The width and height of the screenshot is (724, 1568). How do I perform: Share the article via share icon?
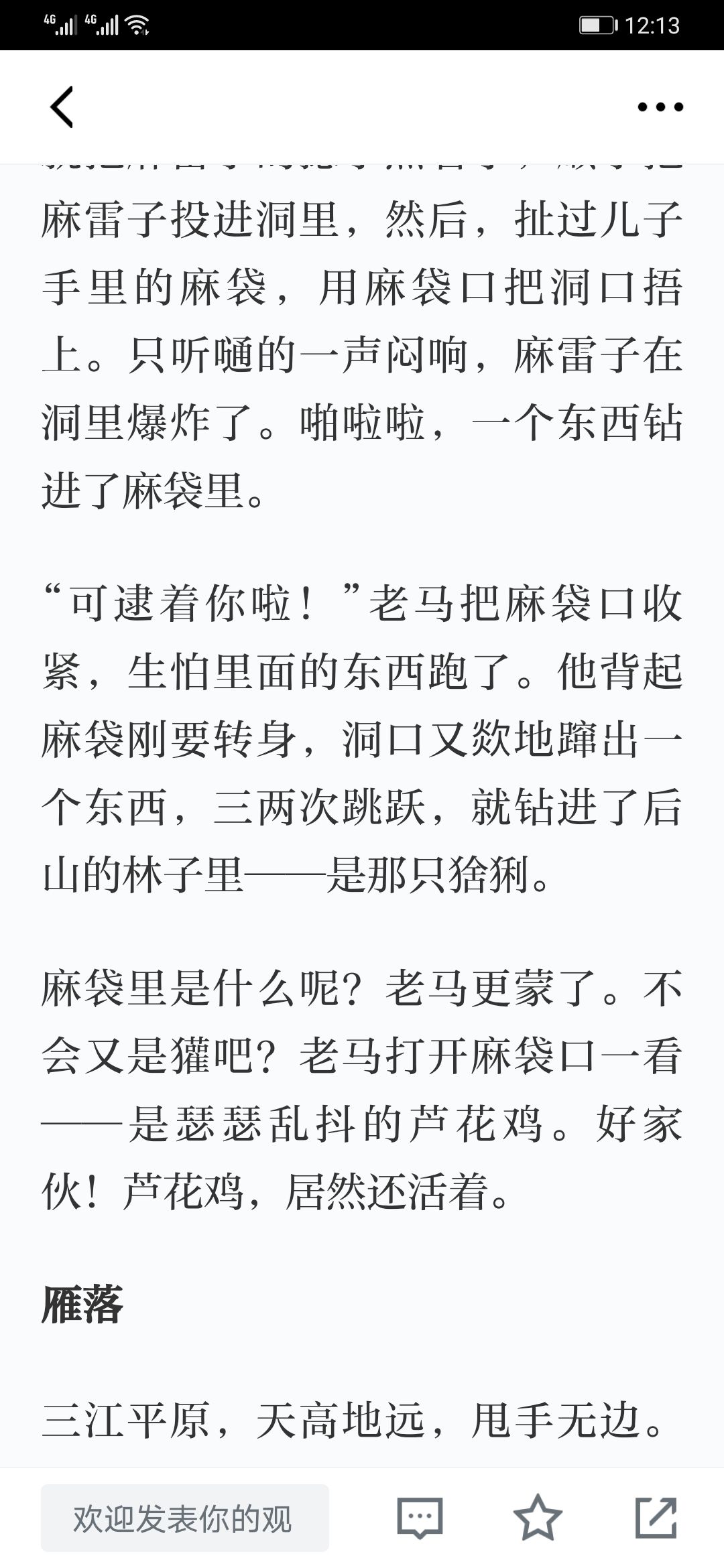tap(656, 1518)
